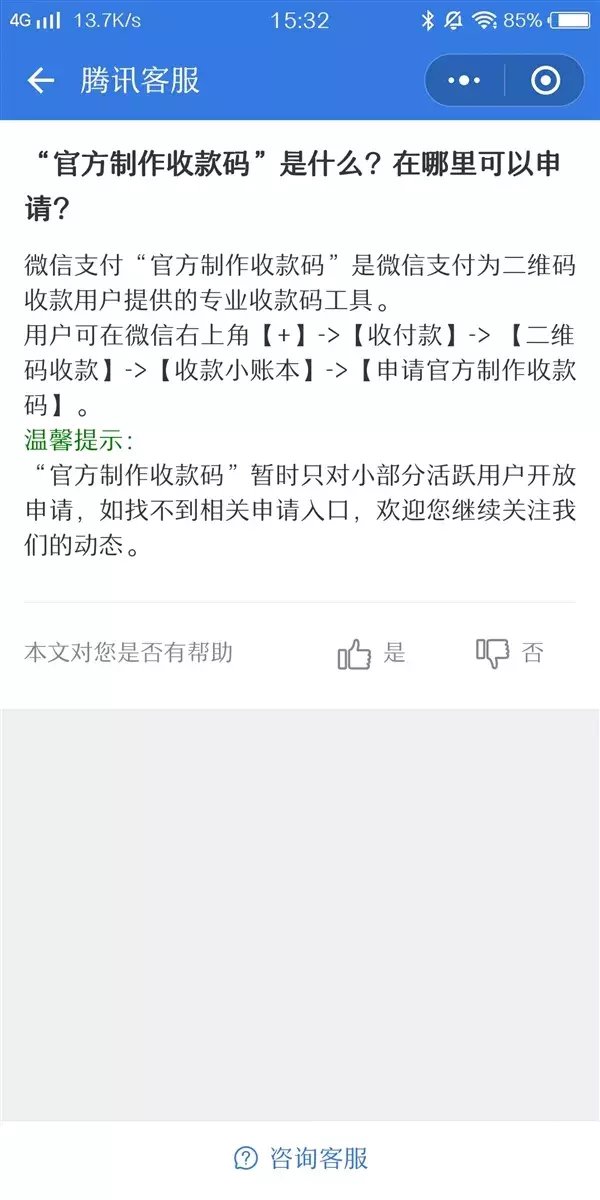This screenshot has height=1200, width=600.
Task: Close the mini program with the circle button
Action: (545, 81)
